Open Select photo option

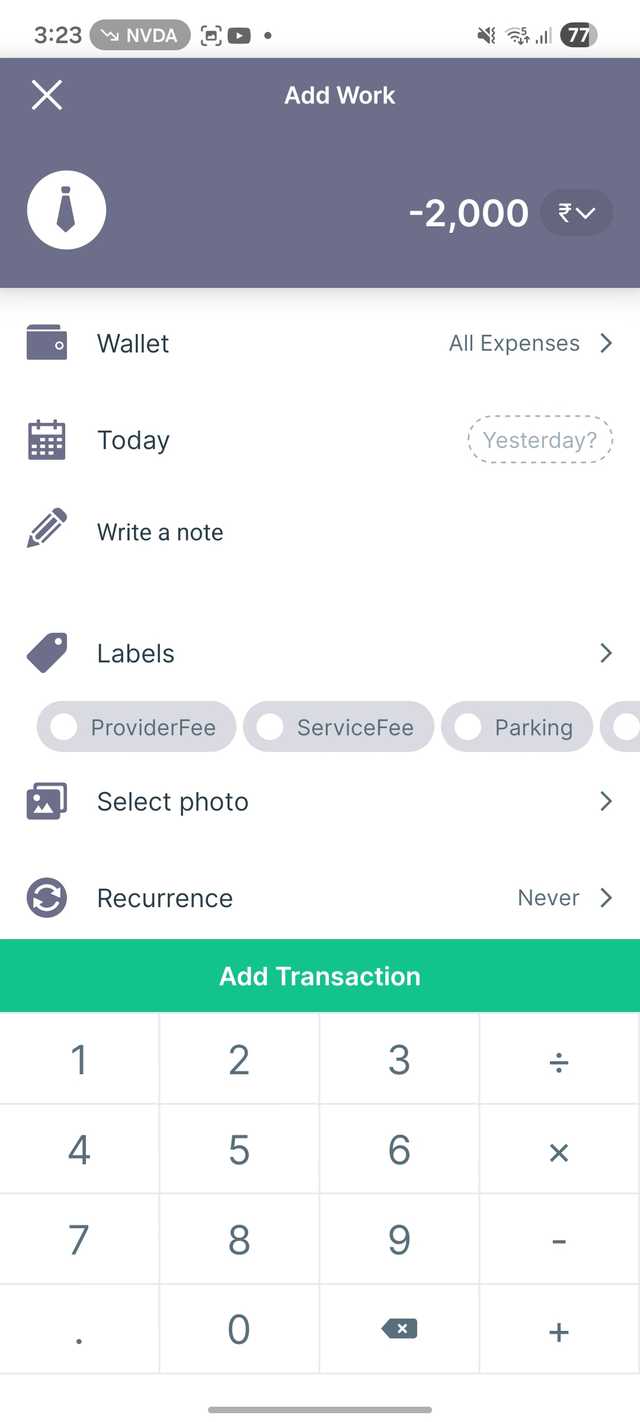(x=320, y=801)
